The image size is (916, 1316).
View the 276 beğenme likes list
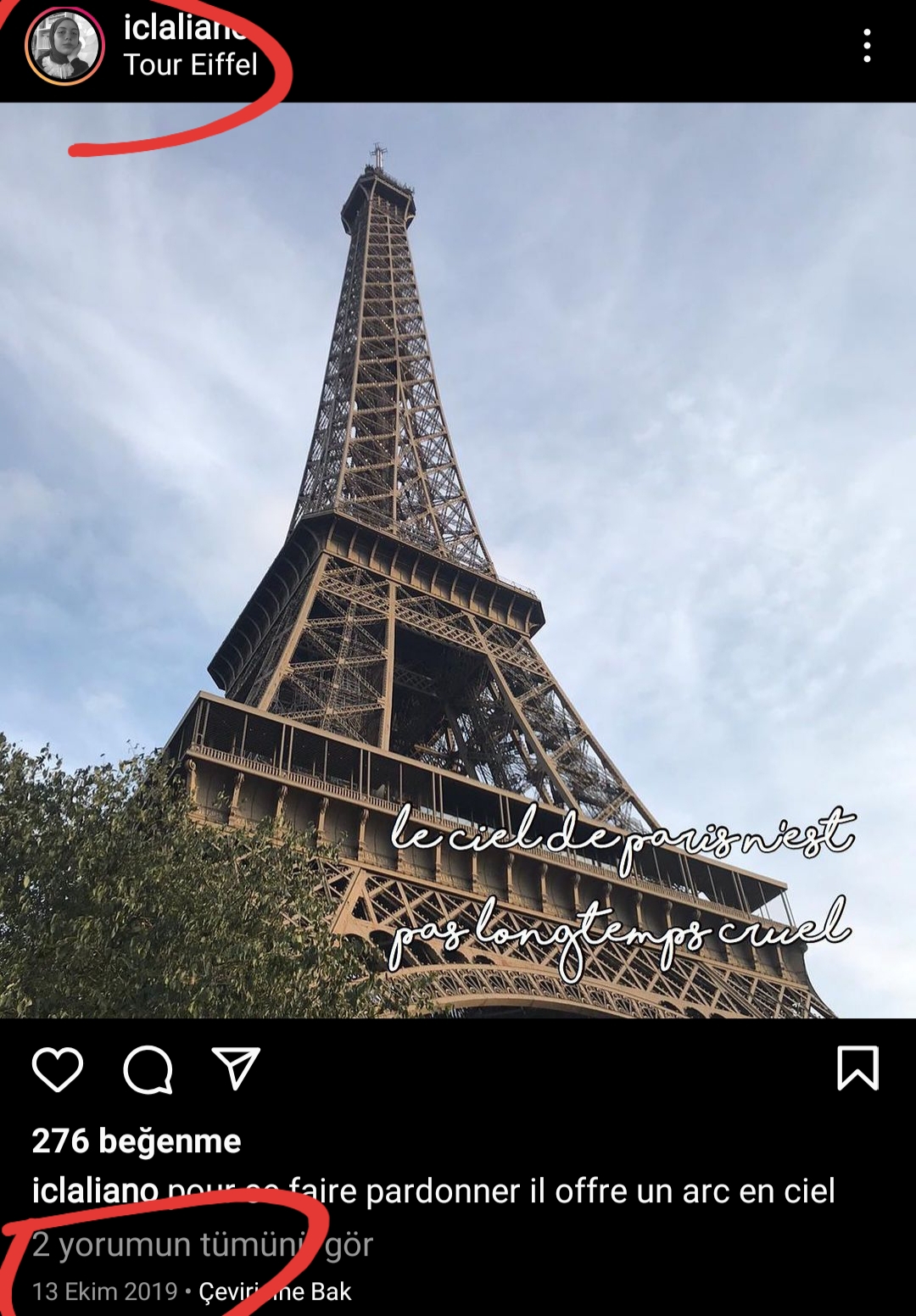(137, 1141)
